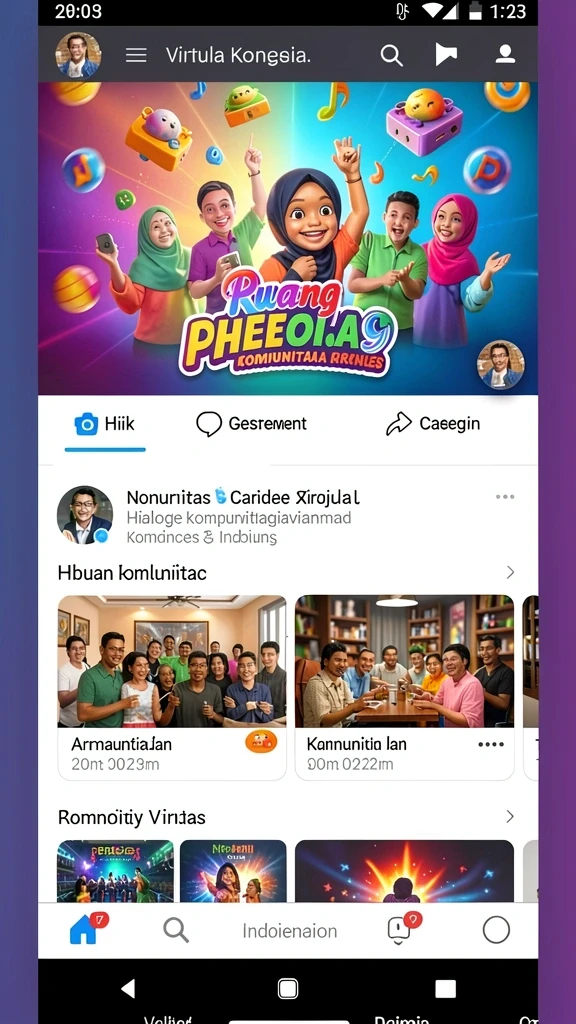This screenshot has height=1024, width=576.
Task: Open search from the bottom navigation
Action: coord(176,929)
